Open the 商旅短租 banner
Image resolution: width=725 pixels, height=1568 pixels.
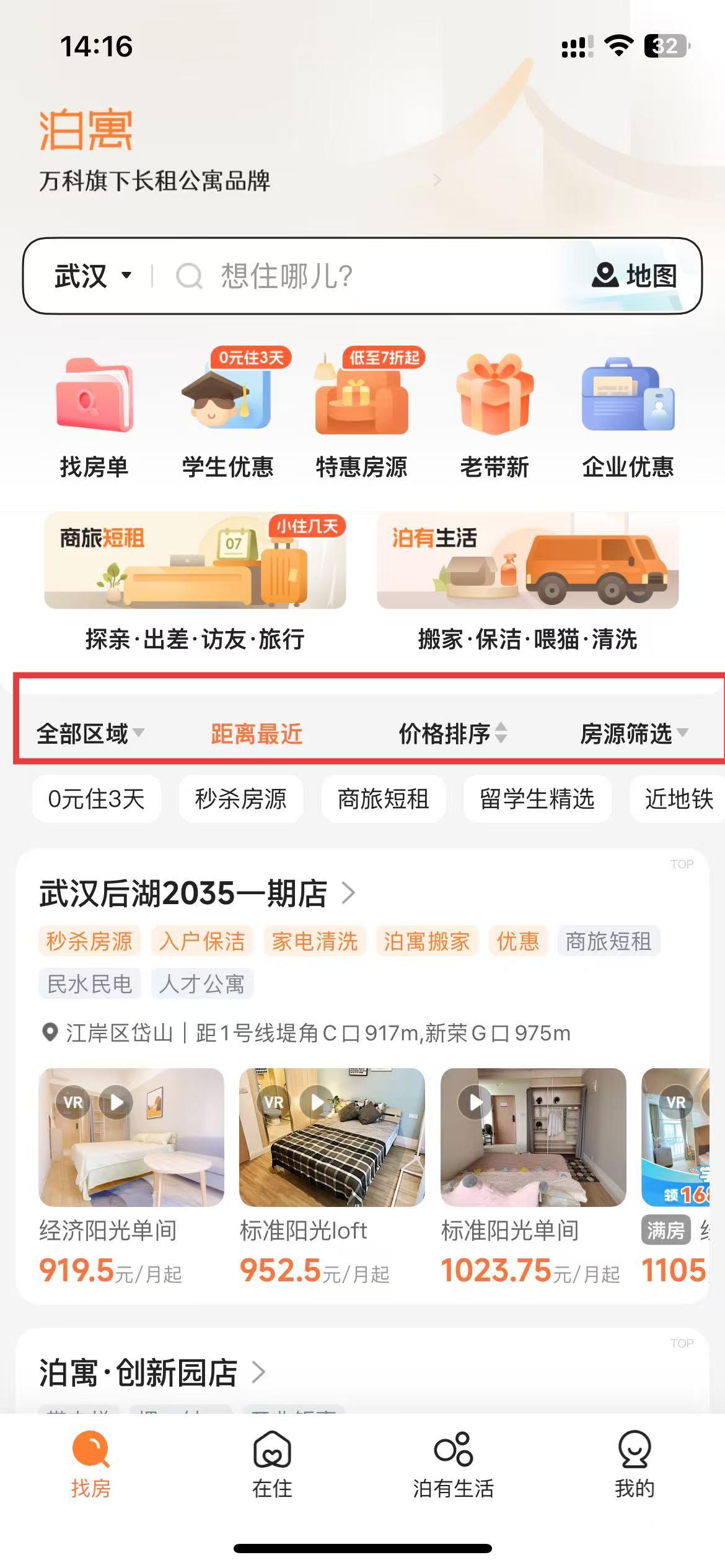point(195,561)
